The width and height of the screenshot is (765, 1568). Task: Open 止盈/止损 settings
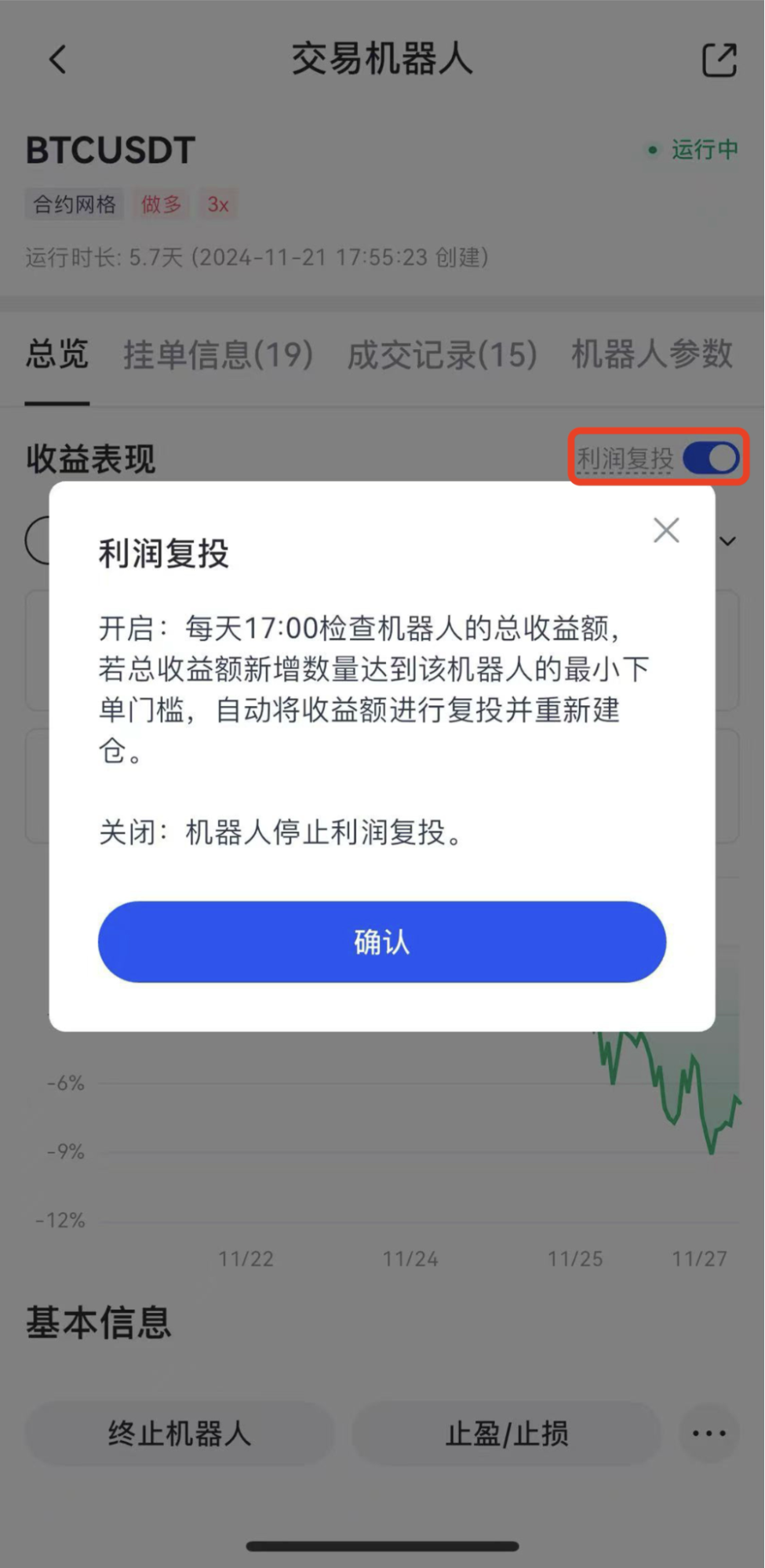coord(507,1434)
